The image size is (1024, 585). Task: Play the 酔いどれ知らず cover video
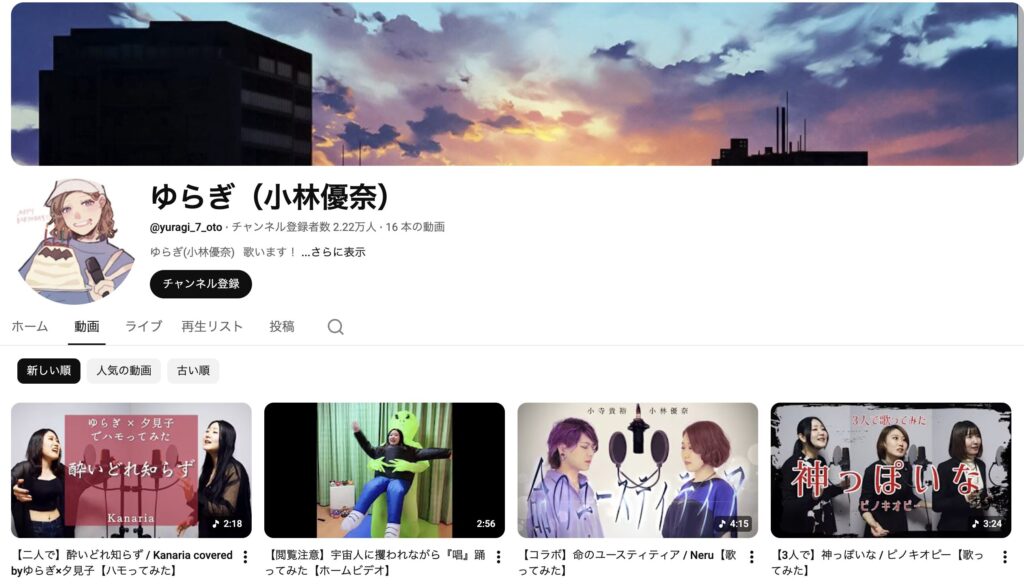[131, 470]
